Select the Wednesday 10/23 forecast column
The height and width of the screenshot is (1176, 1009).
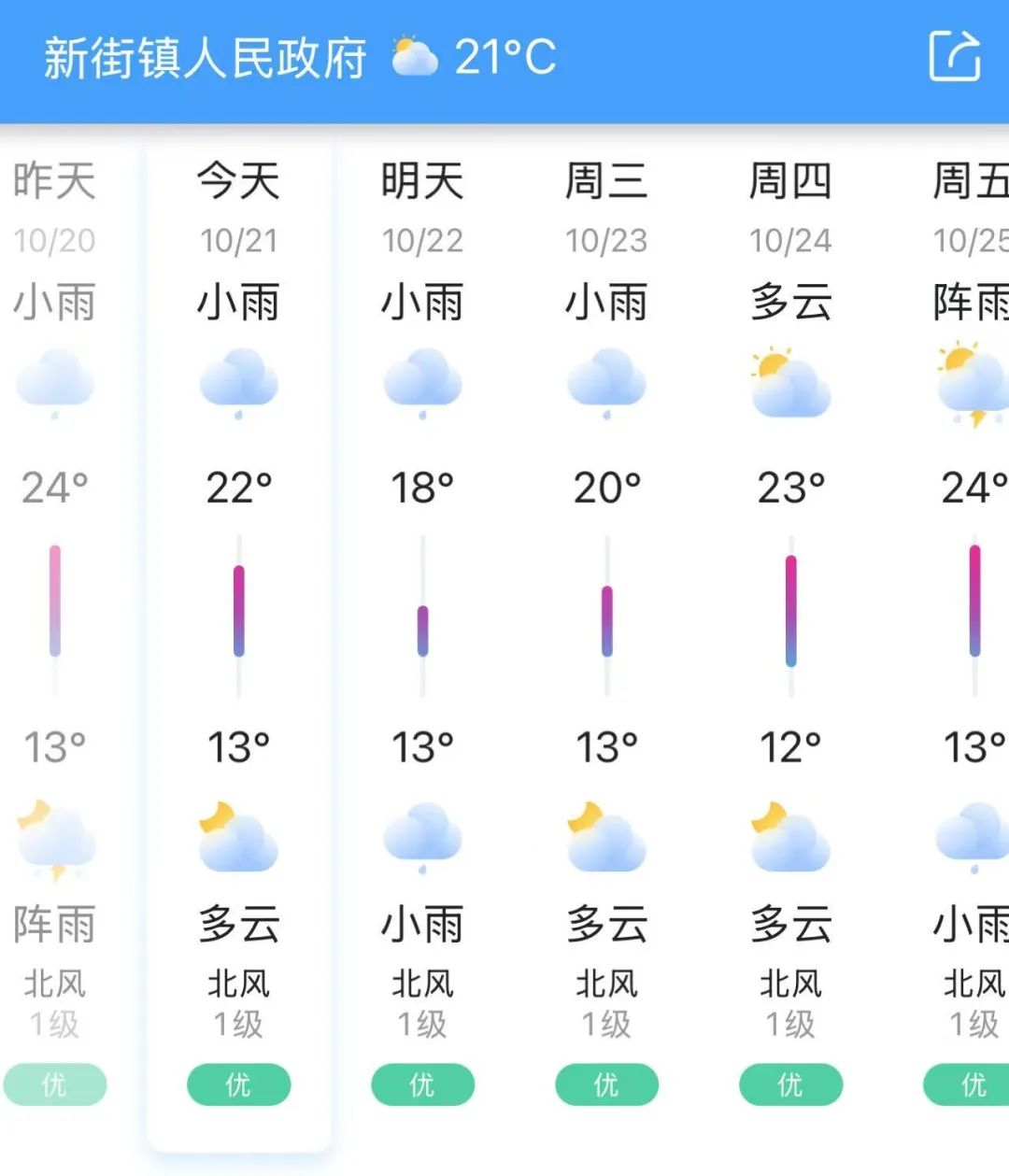606,646
